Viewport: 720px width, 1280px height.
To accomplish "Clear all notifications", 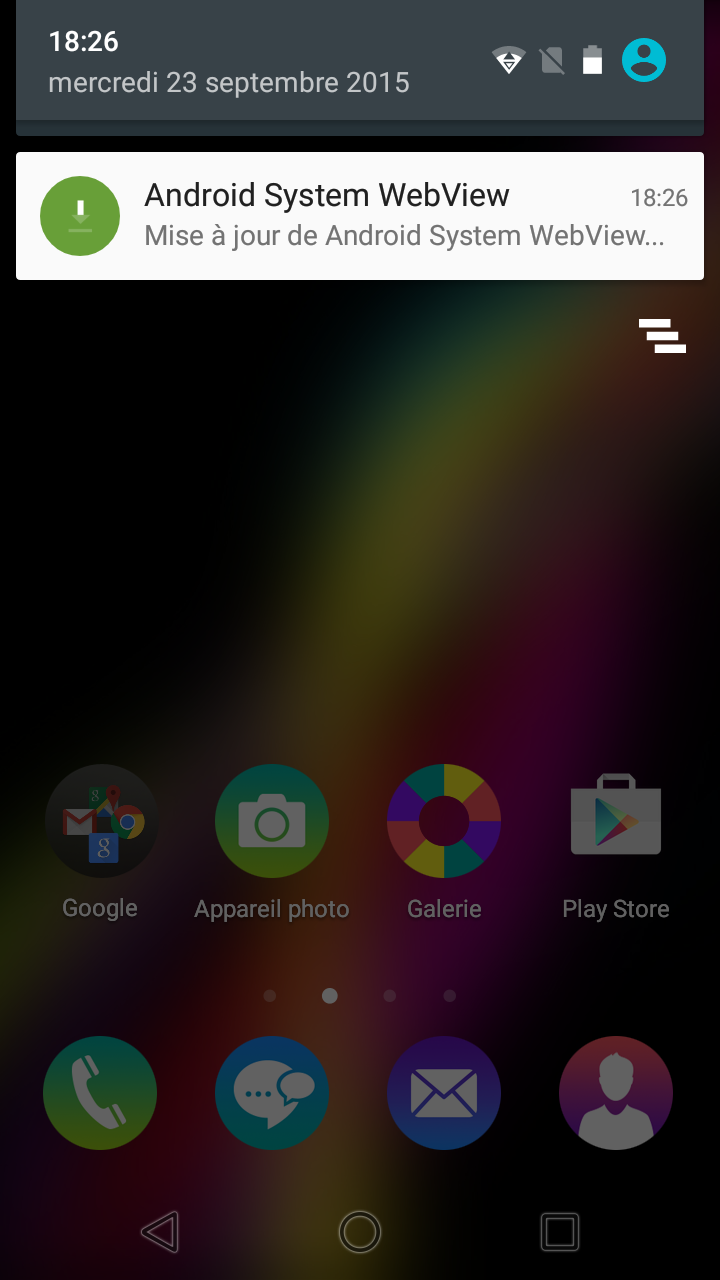I will tap(662, 336).
